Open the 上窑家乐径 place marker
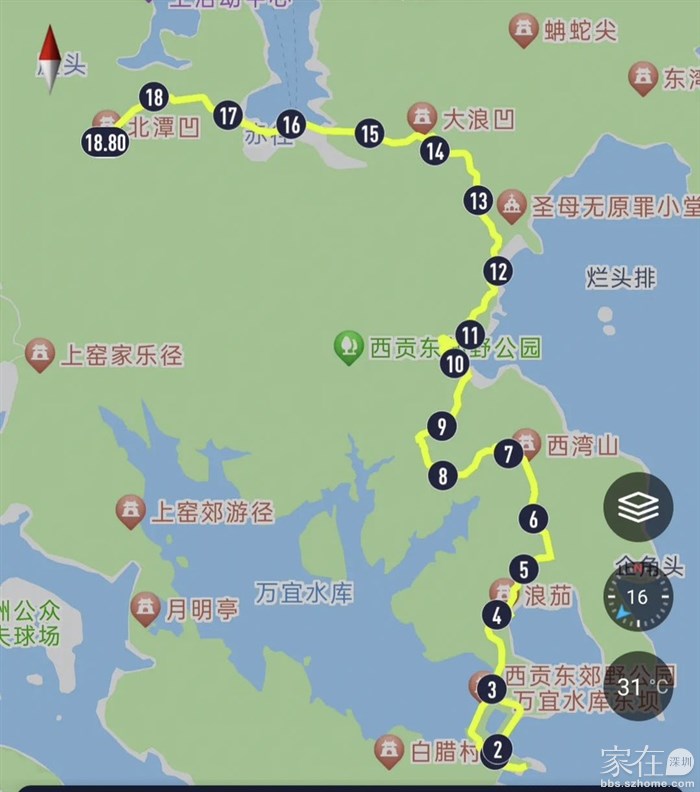 tap(40, 354)
